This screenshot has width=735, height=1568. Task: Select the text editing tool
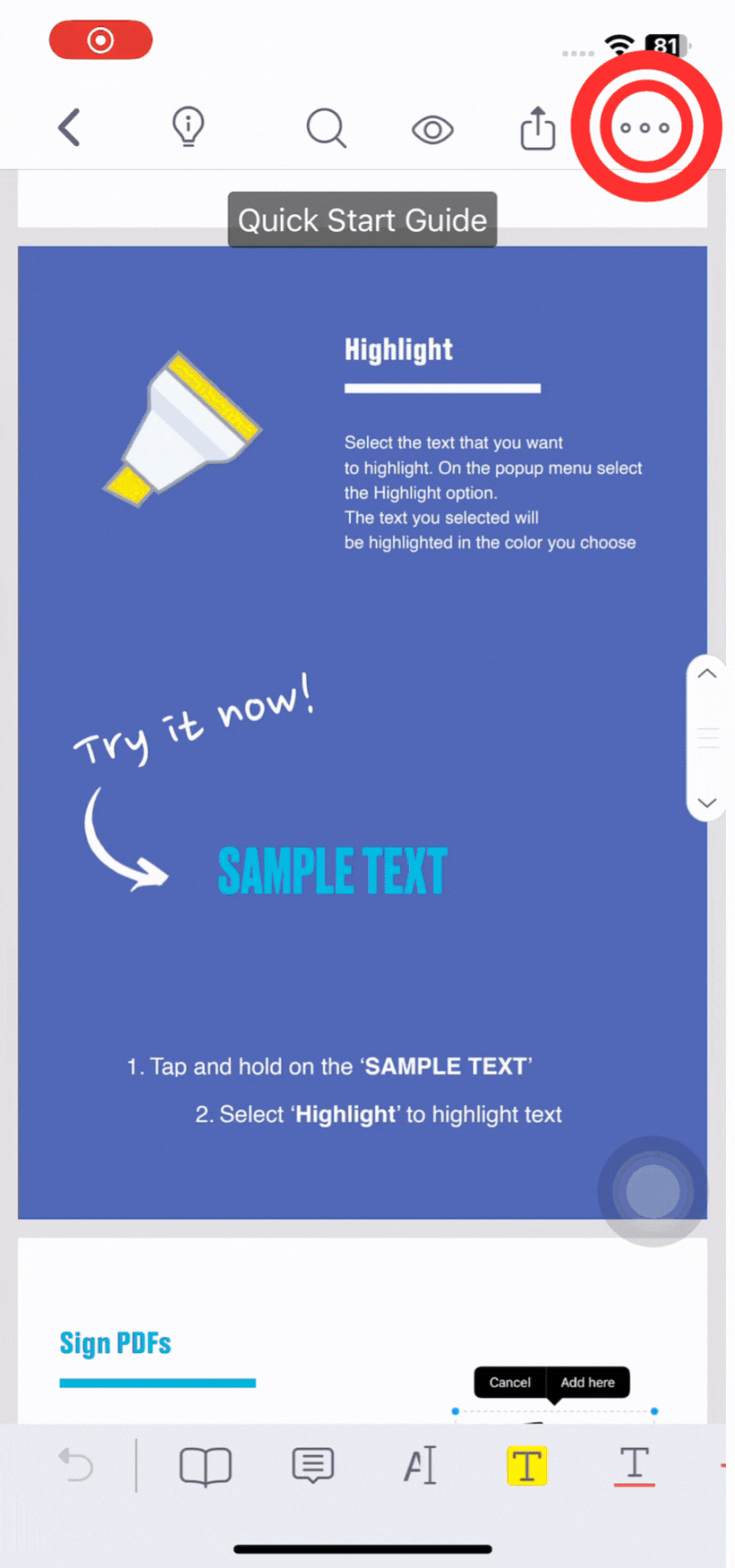pos(420,1465)
